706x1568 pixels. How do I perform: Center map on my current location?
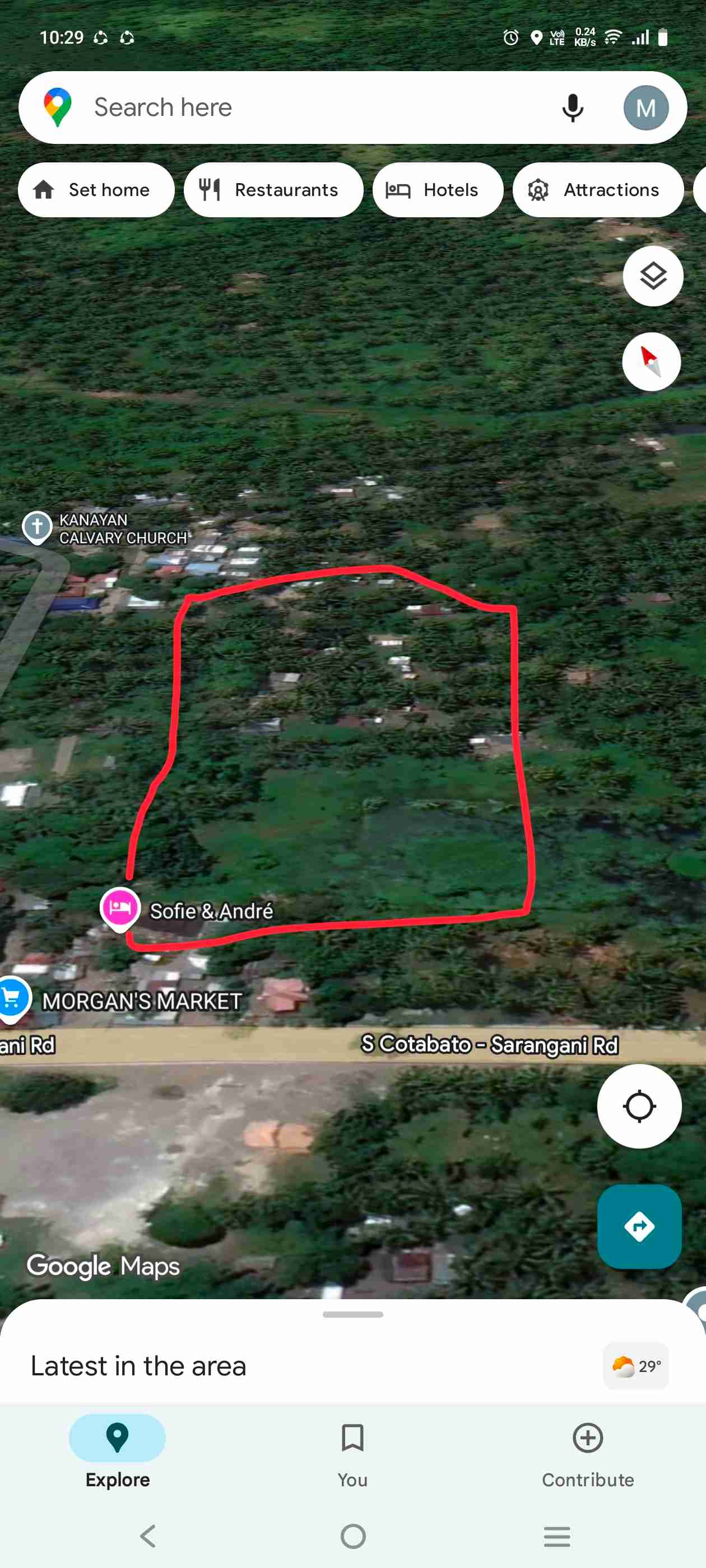tap(639, 1106)
